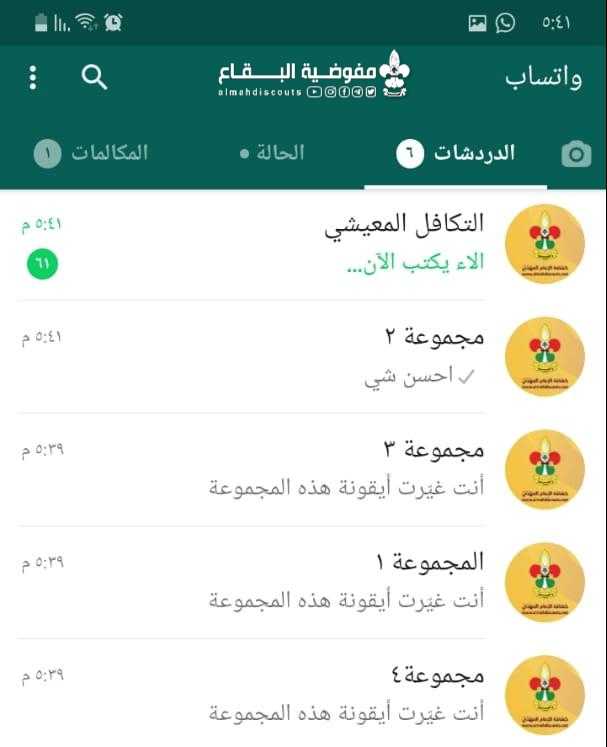Open the camera tab

[x=576, y=154]
